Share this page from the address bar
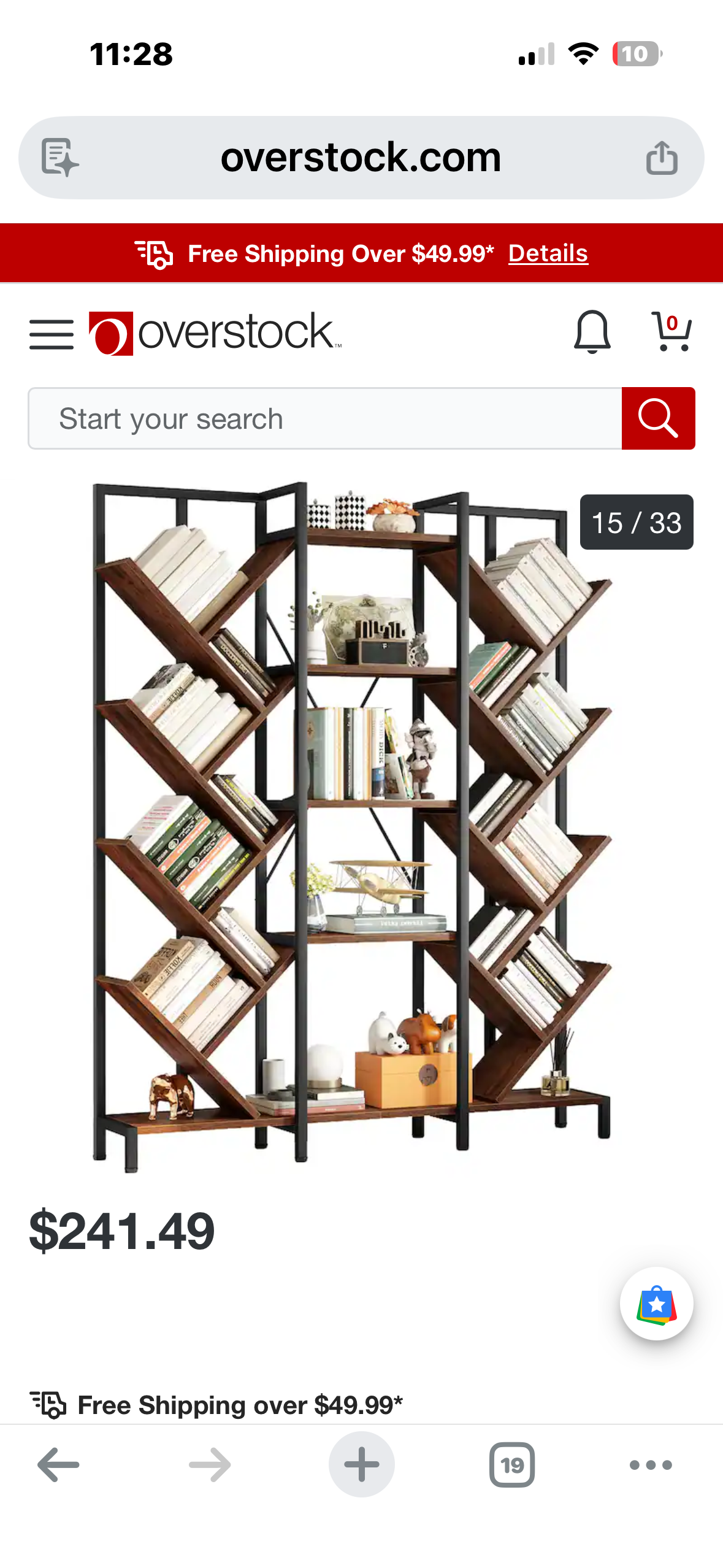723x1568 pixels. [662, 158]
